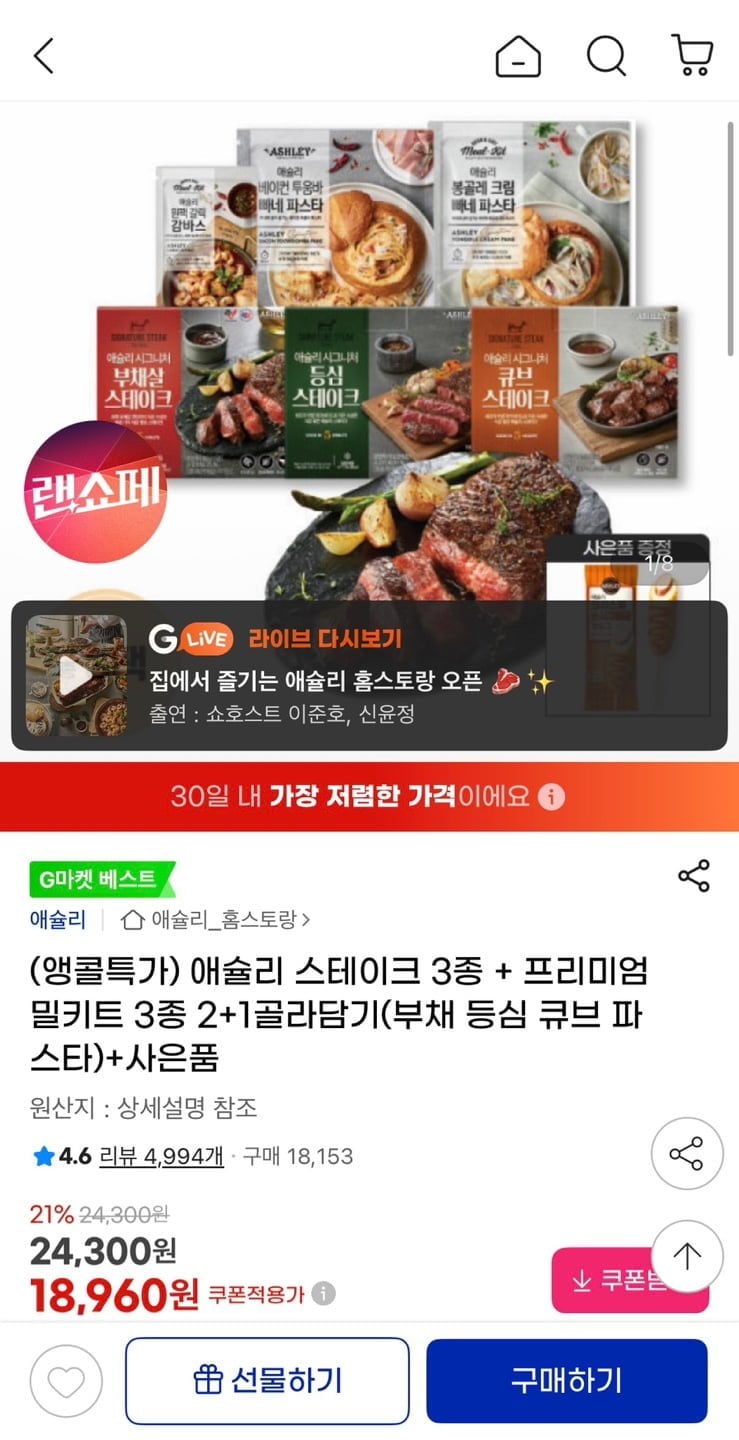Go back using the top-left arrow
This screenshot has height=1440, width=739.
coord(44,56)
